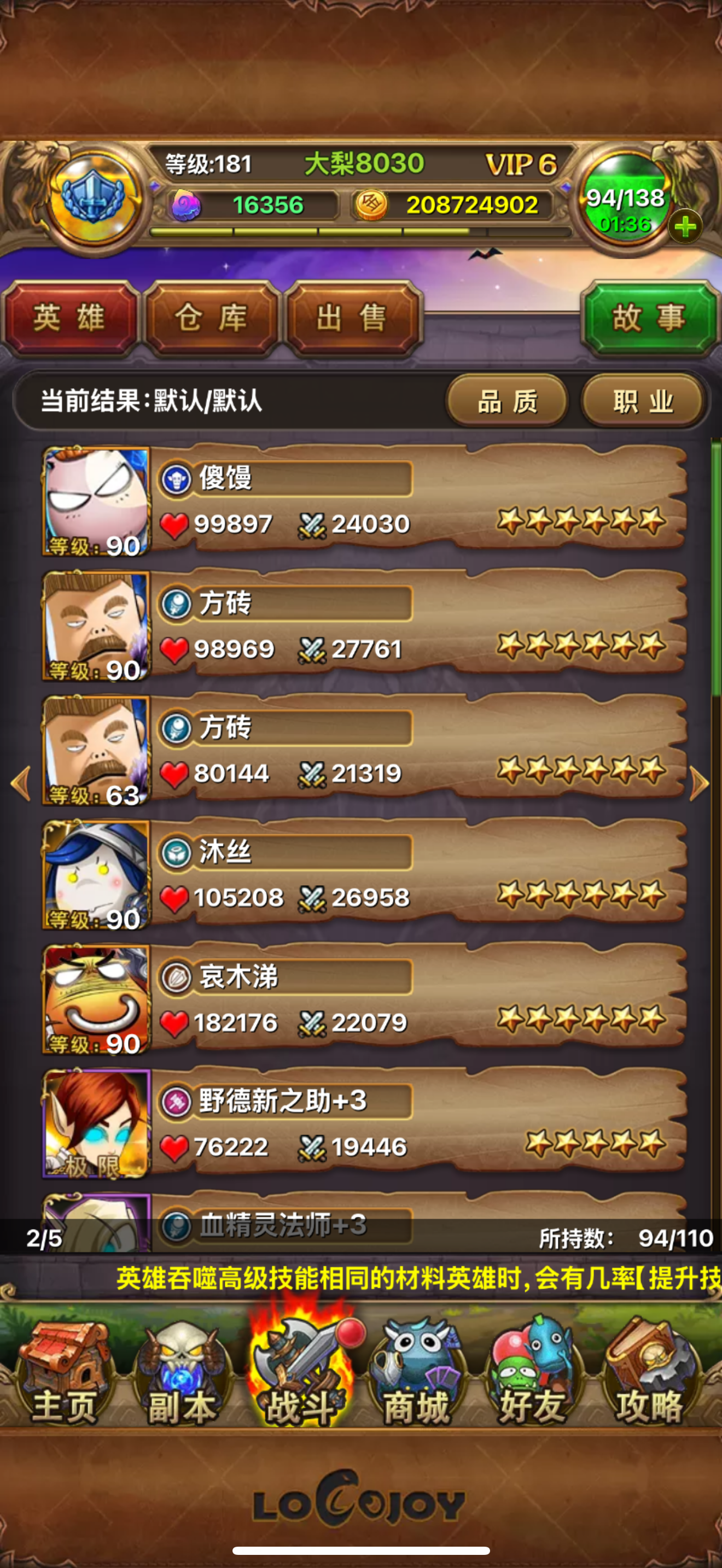Go to the next page arrow
The image size is (722, 1568).
[x=699, y=783]
